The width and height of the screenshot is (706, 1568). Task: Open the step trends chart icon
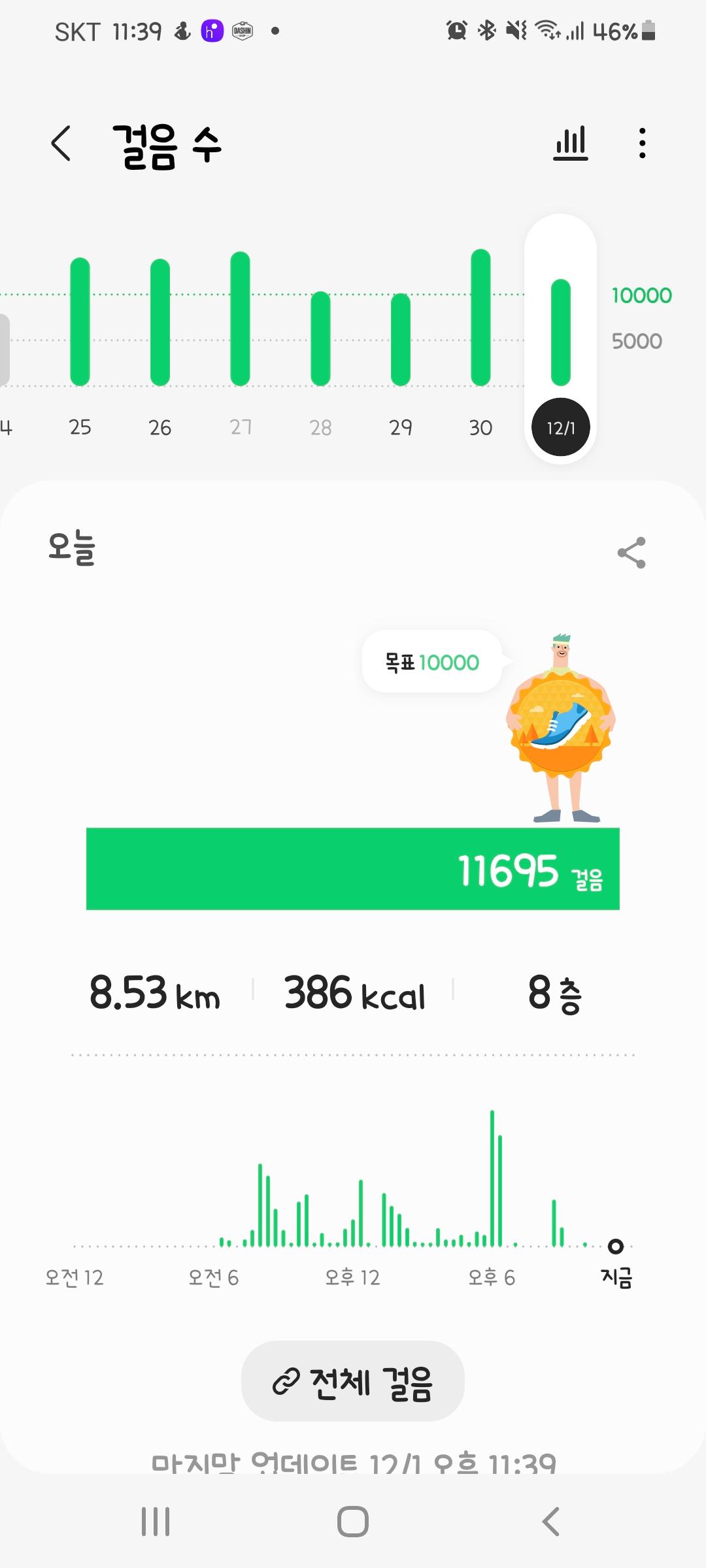click(571, 144)
